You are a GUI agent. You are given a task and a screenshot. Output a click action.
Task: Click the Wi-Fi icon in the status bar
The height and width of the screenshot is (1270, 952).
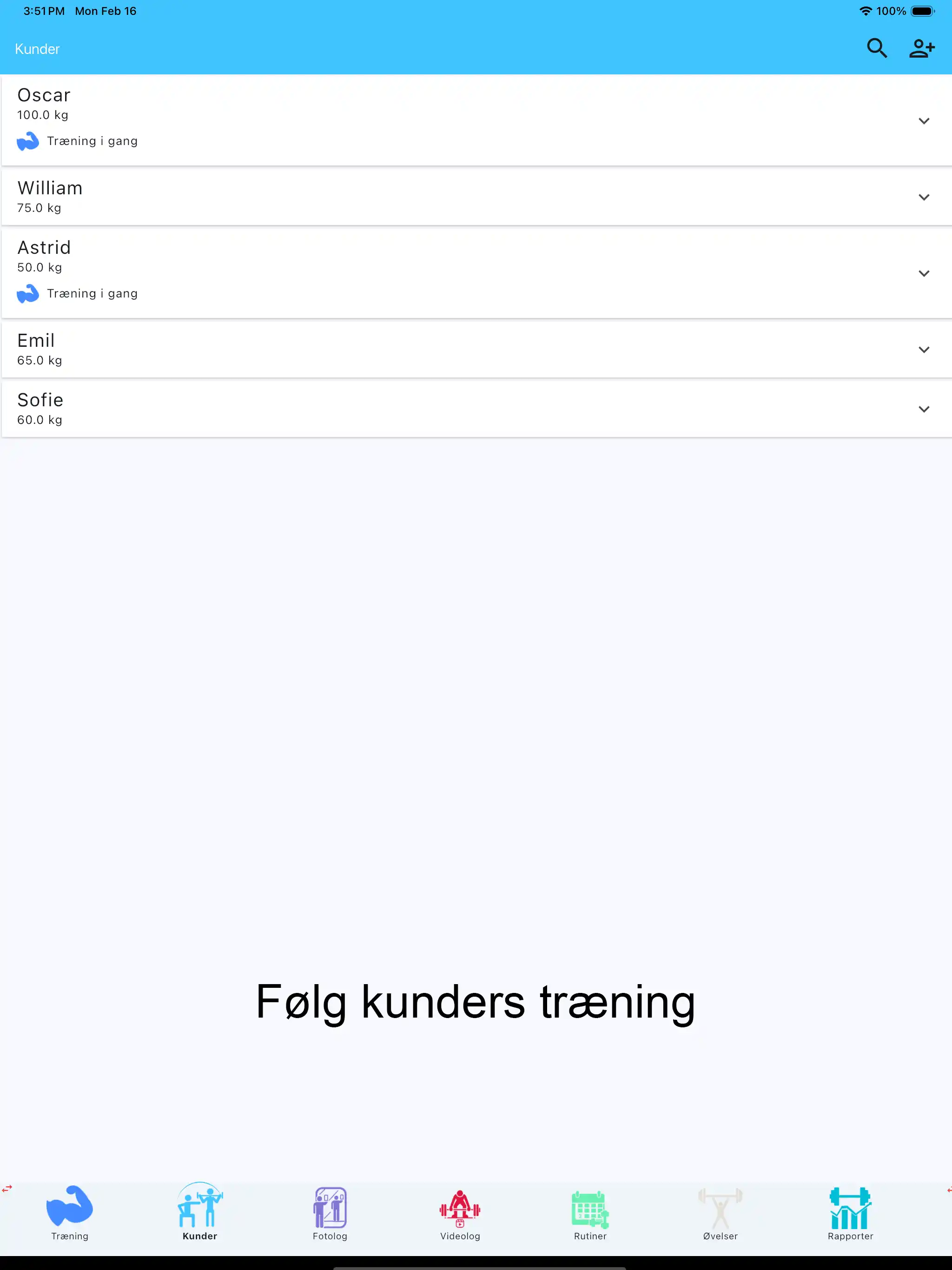tap(866, 10)
